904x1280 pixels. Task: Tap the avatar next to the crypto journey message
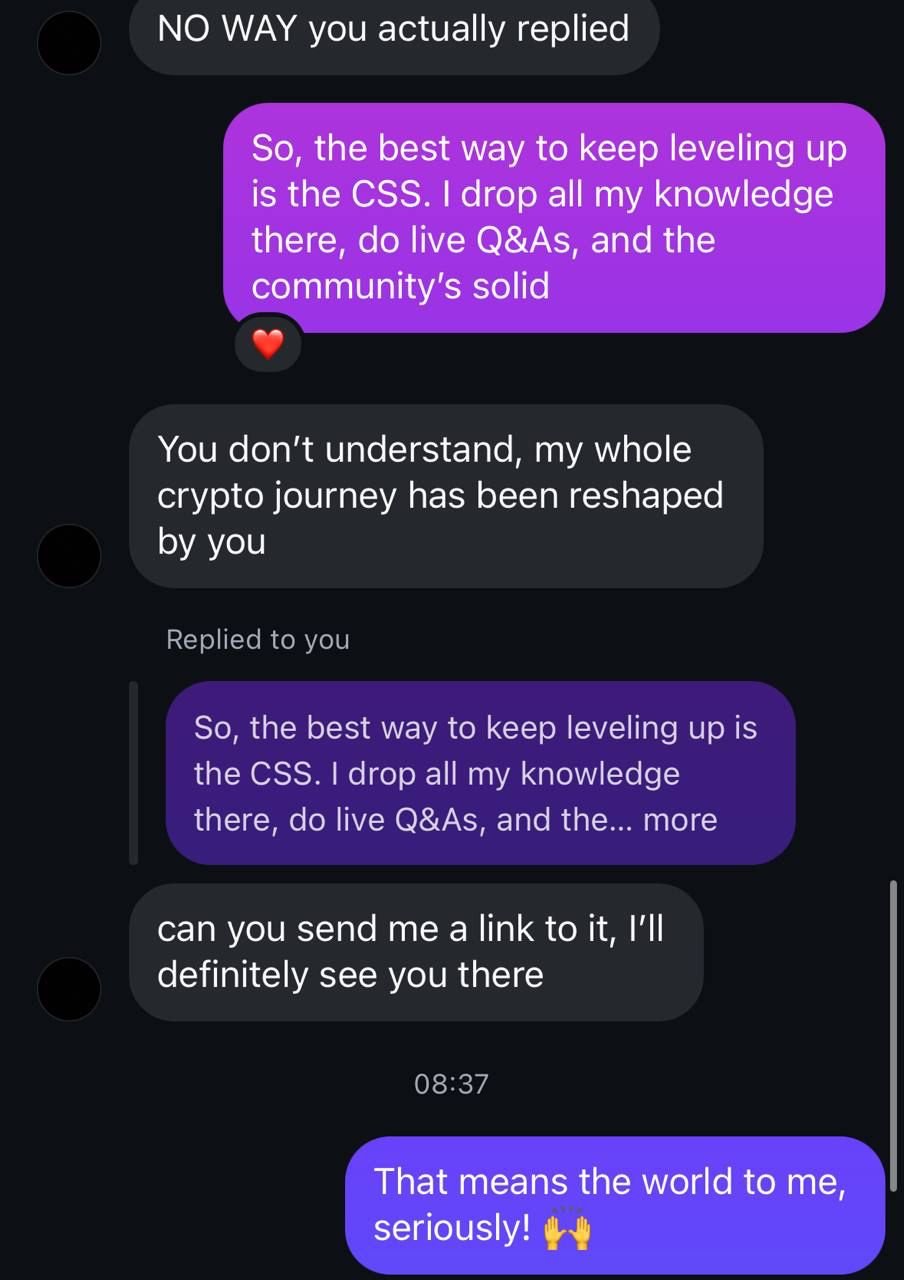[x=68, y=555]
